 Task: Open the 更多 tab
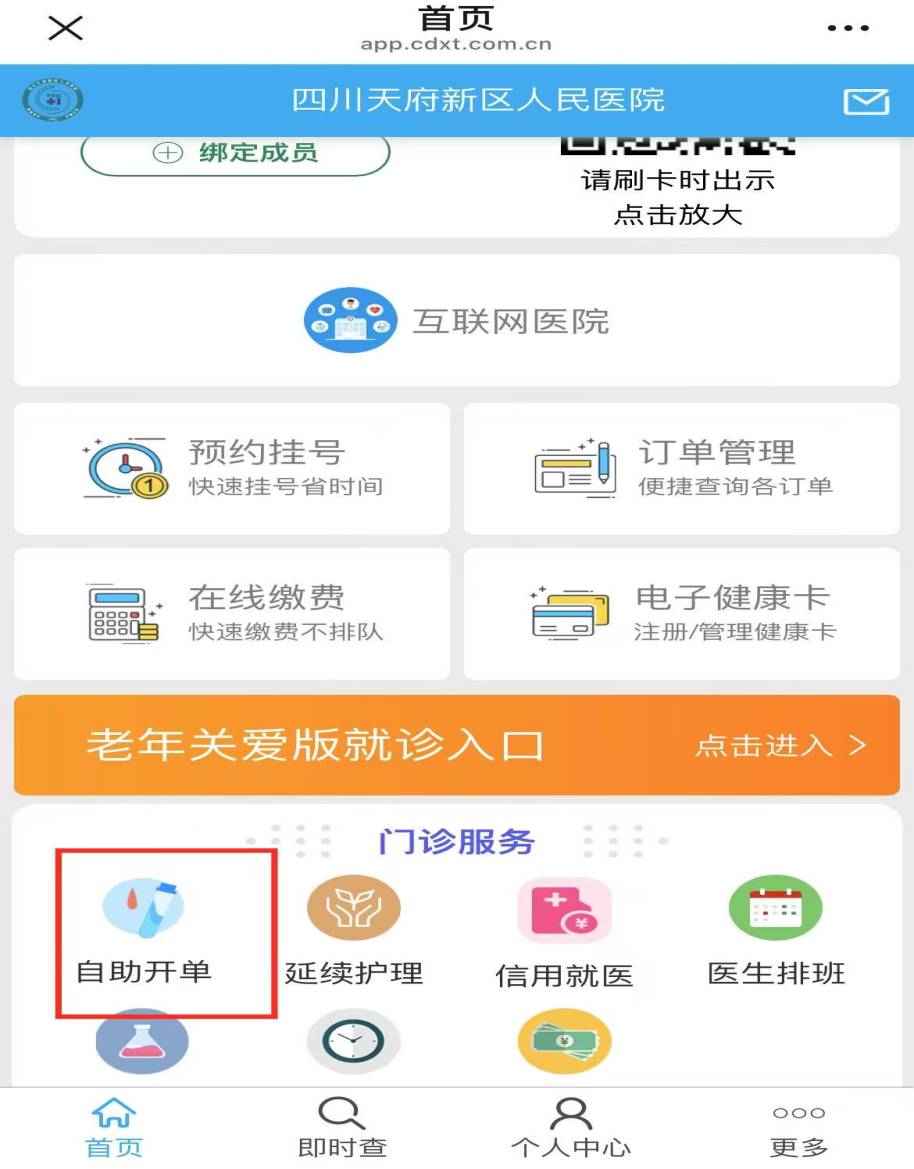tap(799, 1129)
